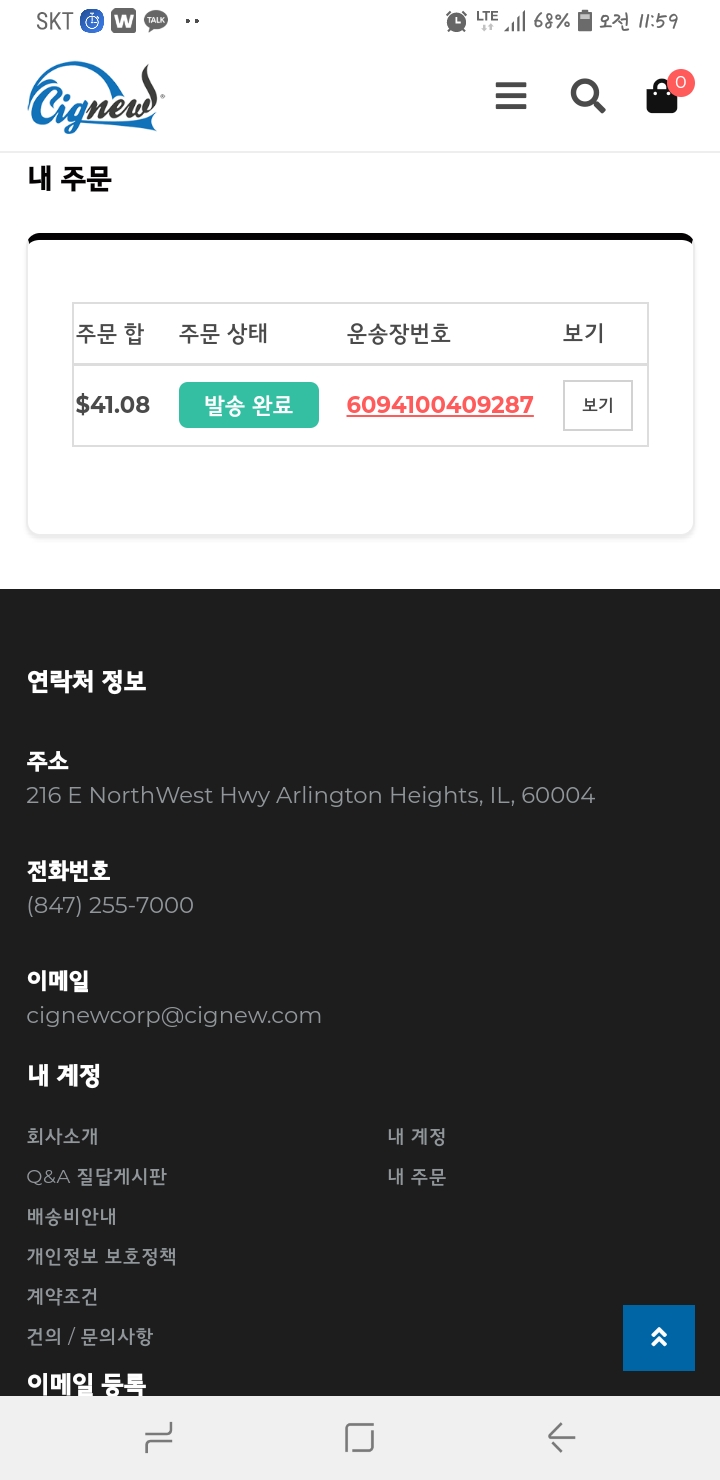This screenshot has height=1480, width=720.
Task: Open the hamburger menu
Action: tap(511, 96)
